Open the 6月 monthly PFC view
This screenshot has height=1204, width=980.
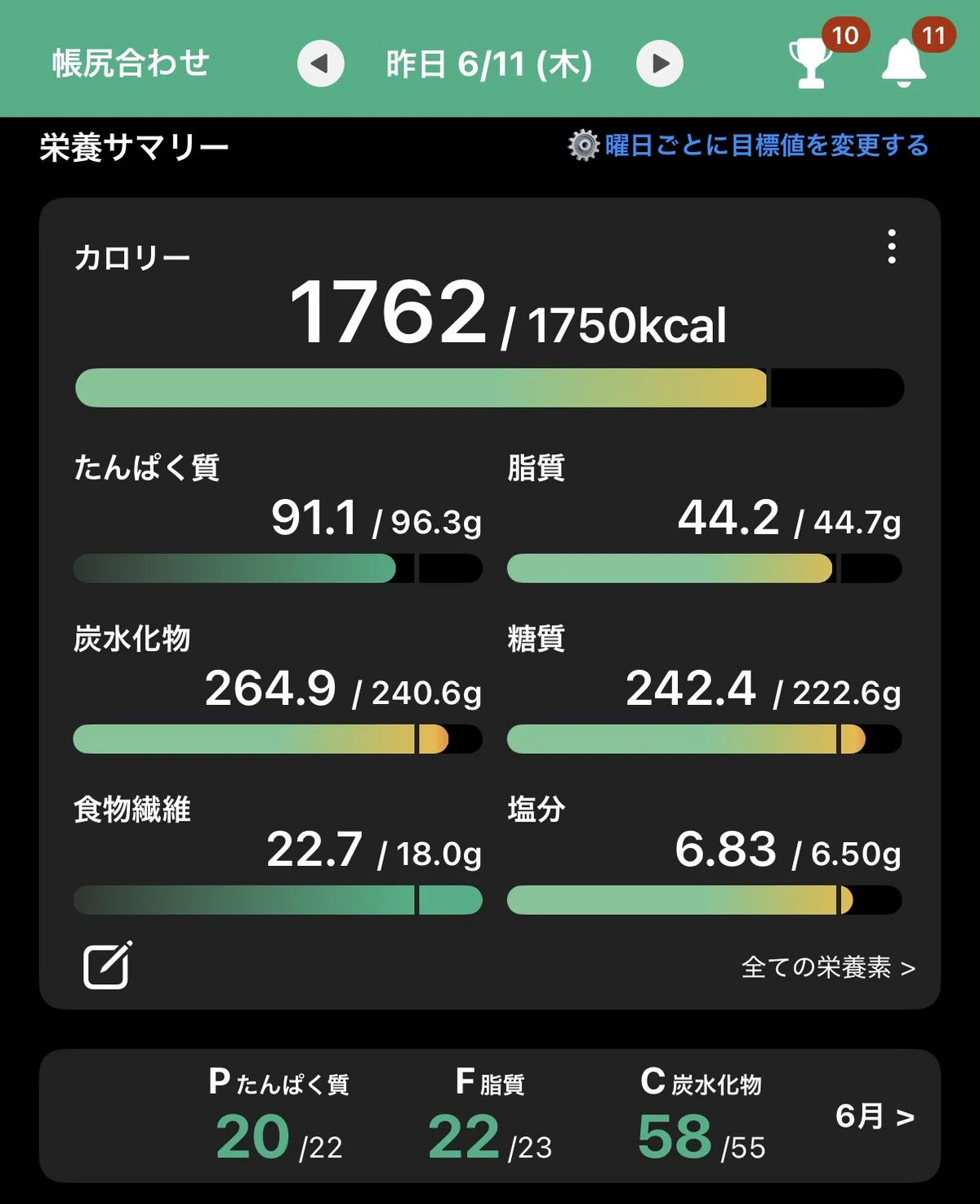tap(874, 1116)
